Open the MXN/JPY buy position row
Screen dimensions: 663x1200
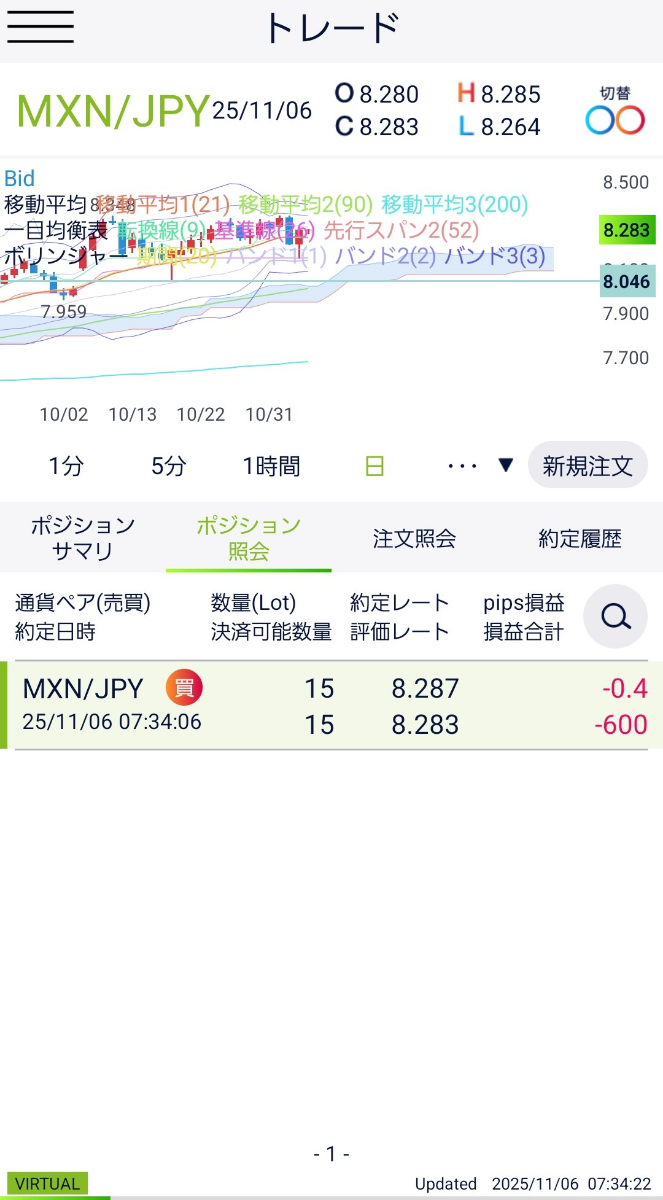(x=331, y=705)
